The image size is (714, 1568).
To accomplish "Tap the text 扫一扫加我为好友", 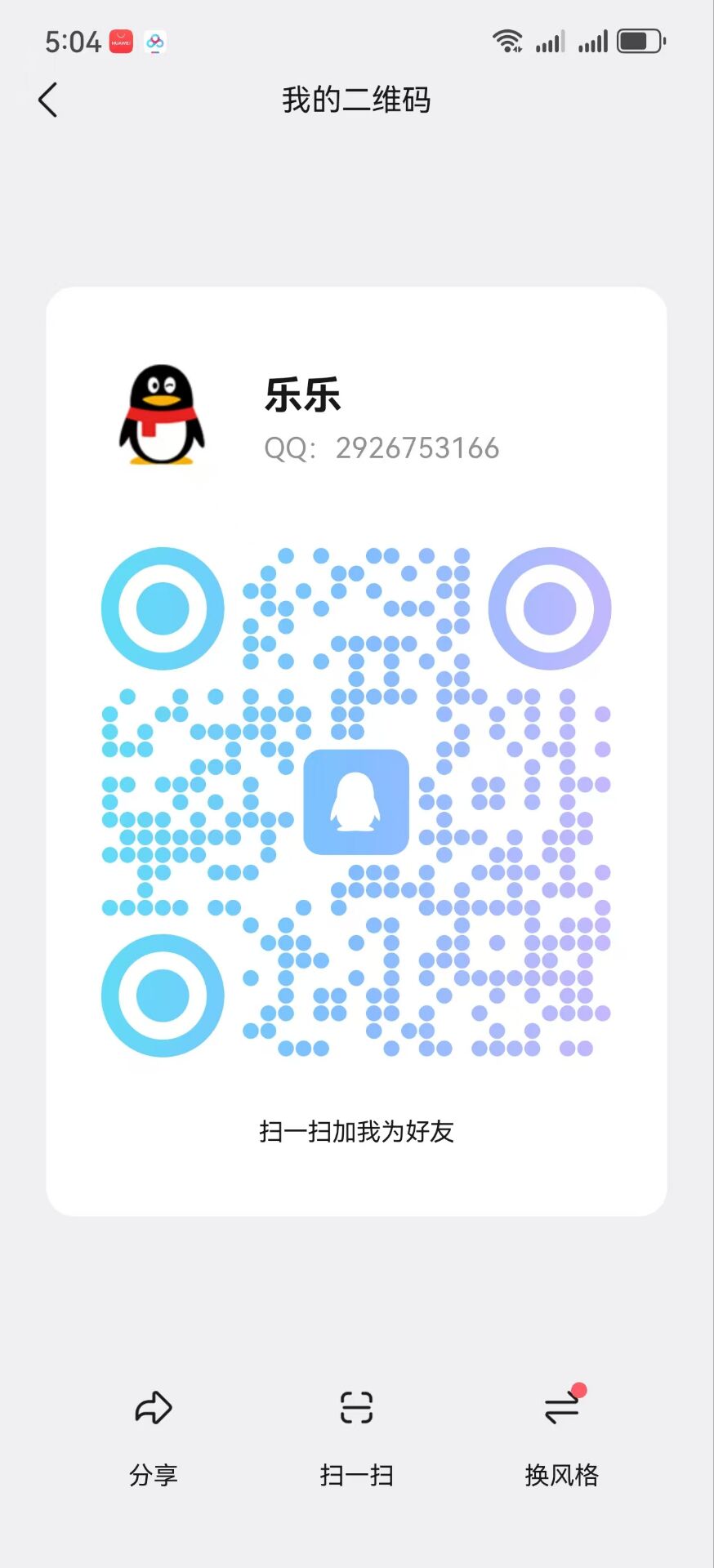I will point(356,1132).
